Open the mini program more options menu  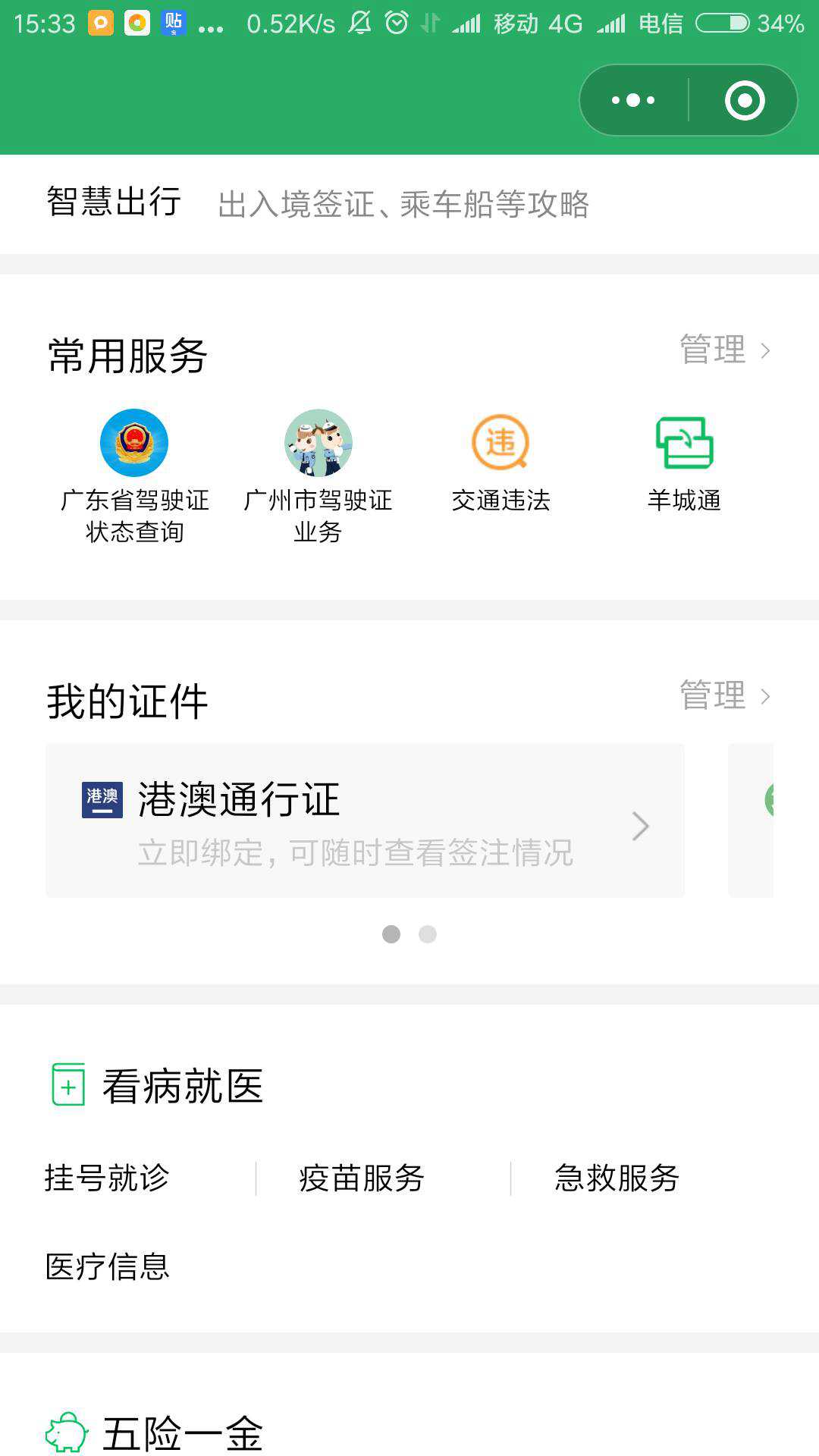click(633, 100)
